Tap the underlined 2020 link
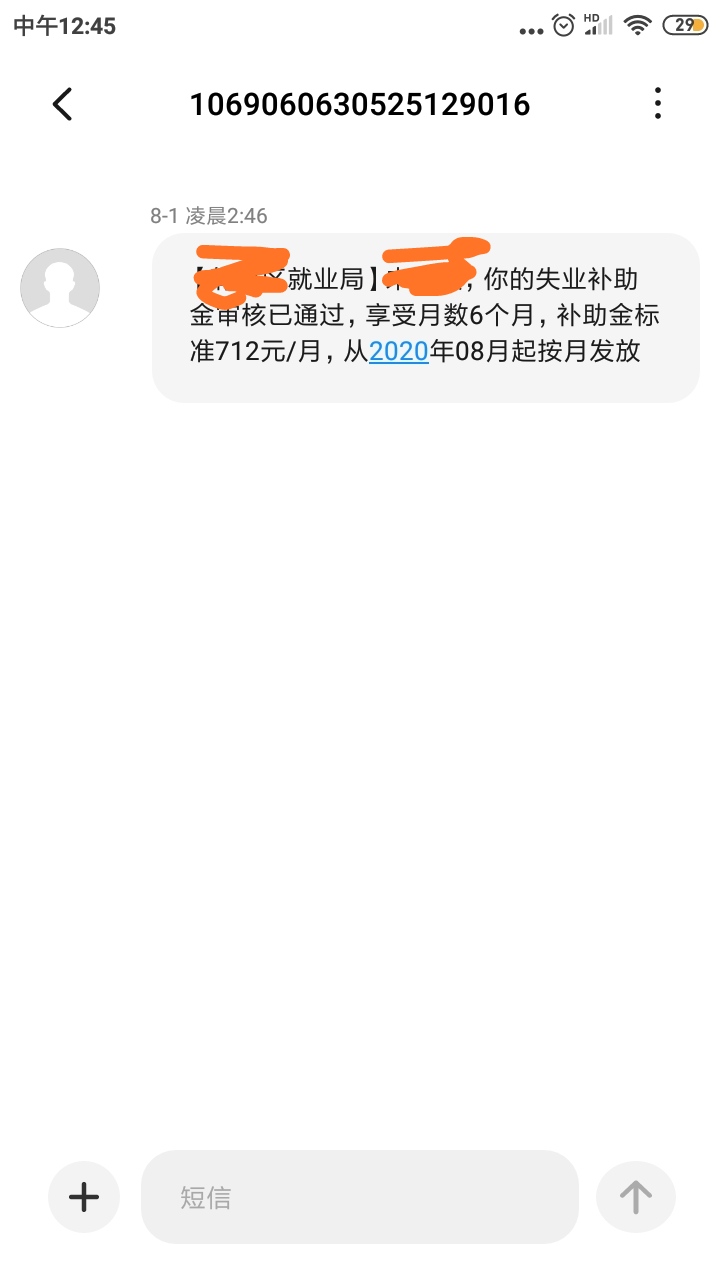 (x=399, y=352)
